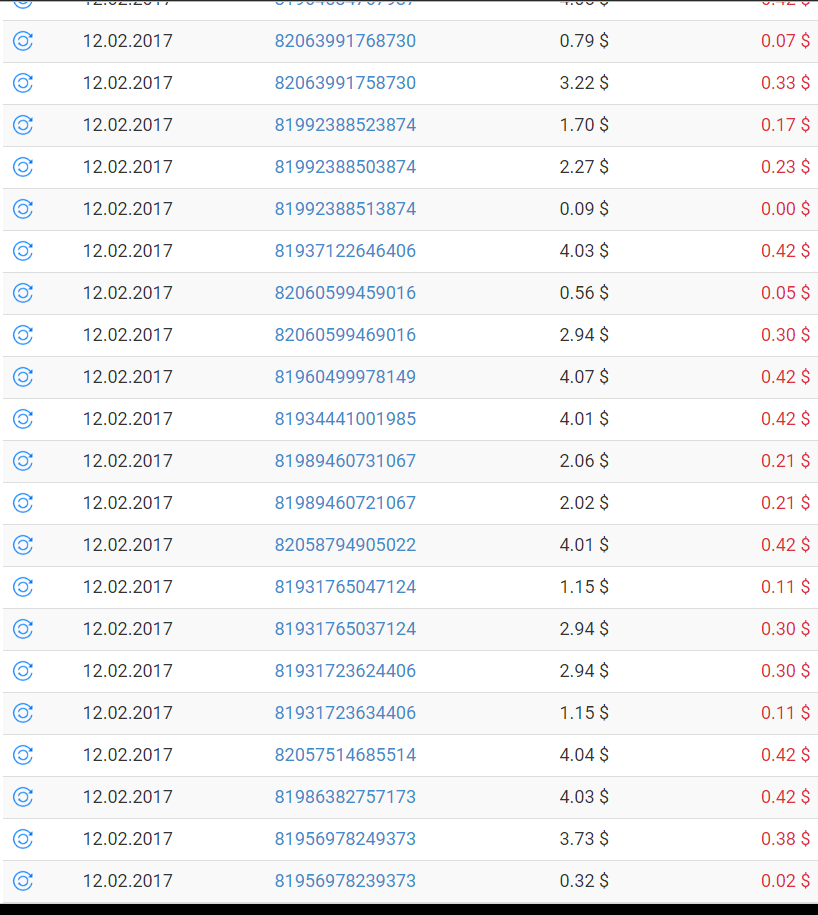
Task: Open order number 81956978249373
Action: click(345, 839)
